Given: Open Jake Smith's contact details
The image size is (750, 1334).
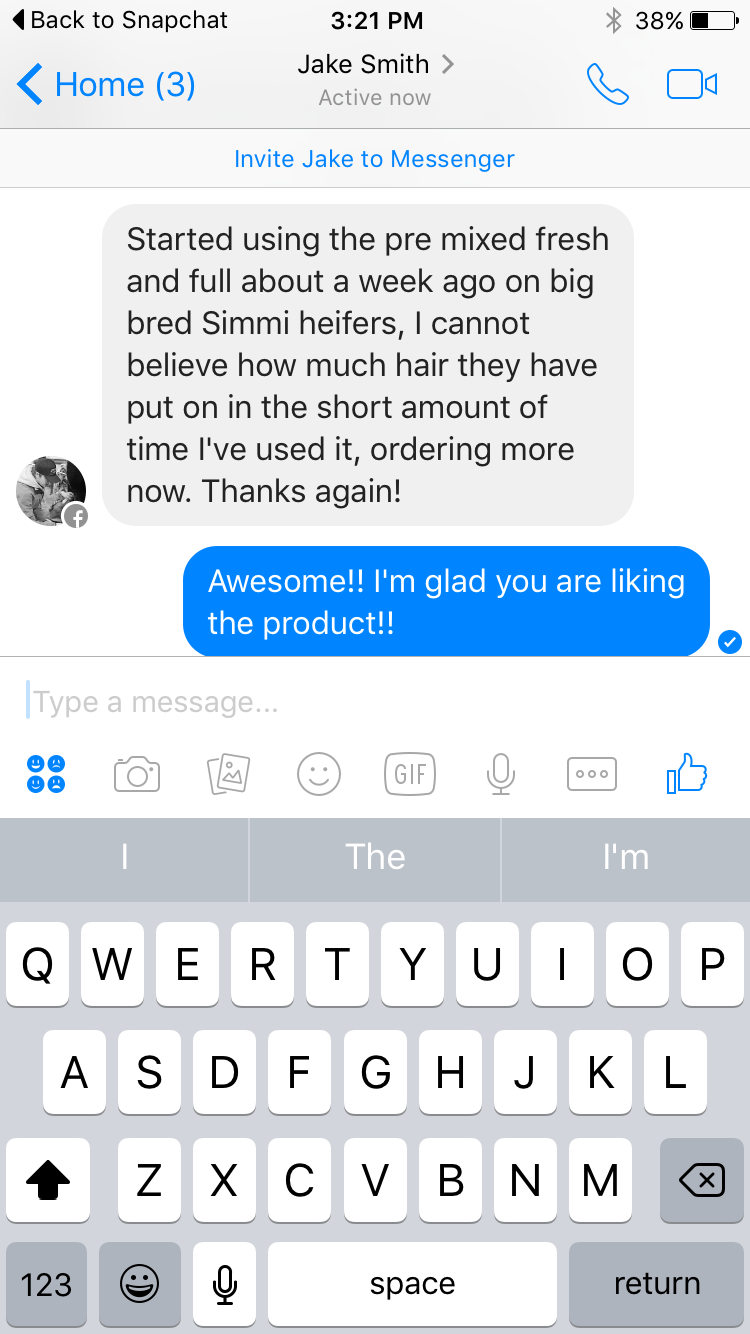Looking at the screenshot, I should coord(375,66).
